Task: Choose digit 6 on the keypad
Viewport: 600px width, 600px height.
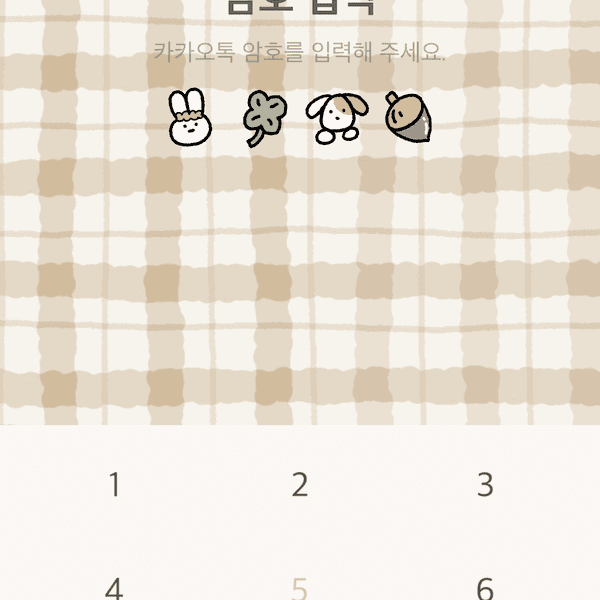Action: click(485, 587)
